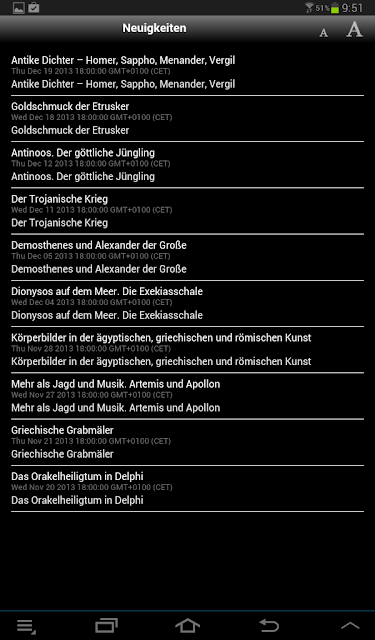Image resolution: width=375 pixels, height=640 pixels.
Task: Open Antike Dichter – Homer, Sappho entry
Action: click(x=187, y=72)
